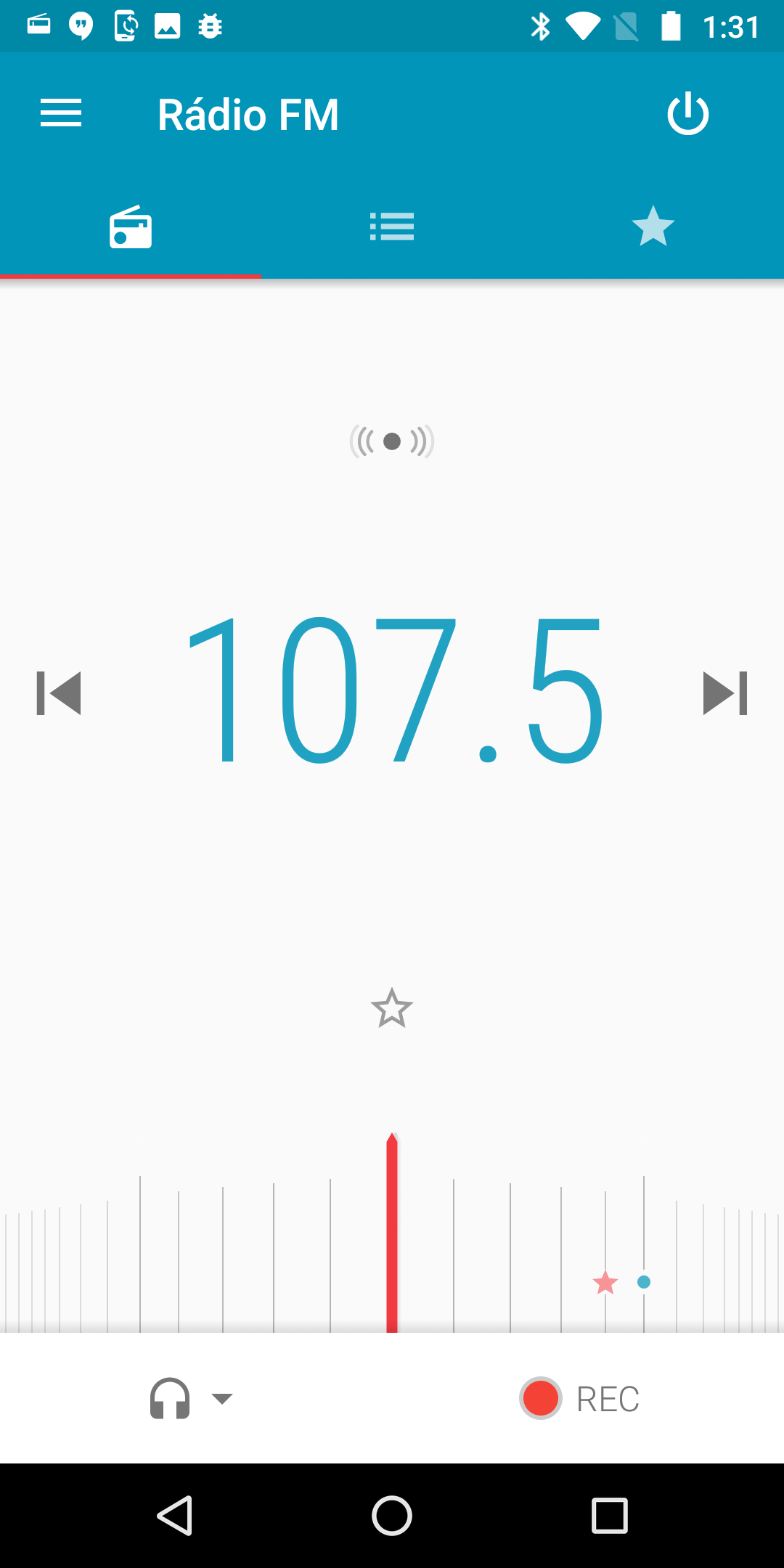This screenshot has width=784, height=1568.
Task: Switch to the station list tab
Action: 392,227
